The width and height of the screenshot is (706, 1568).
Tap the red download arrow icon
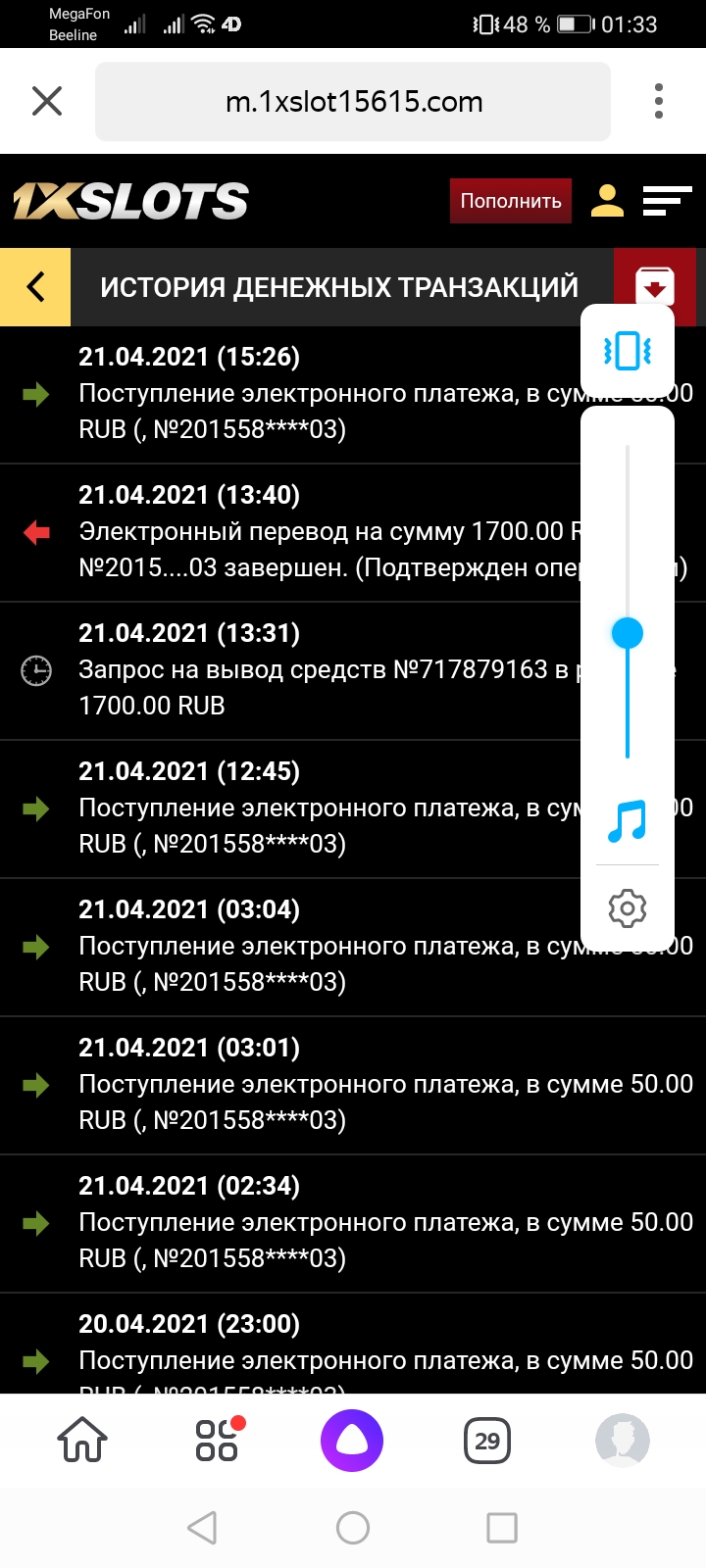[x=654, y=284]
